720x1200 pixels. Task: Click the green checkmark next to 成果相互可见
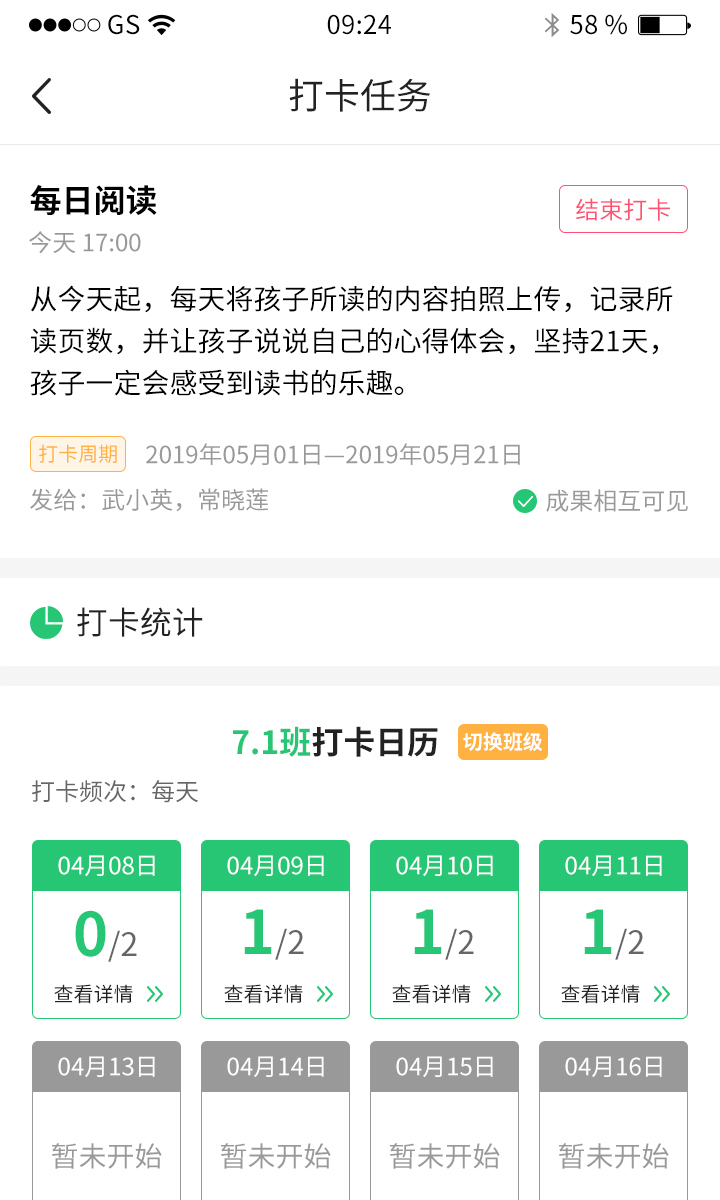pyautogui.click(x=525, y=501)
